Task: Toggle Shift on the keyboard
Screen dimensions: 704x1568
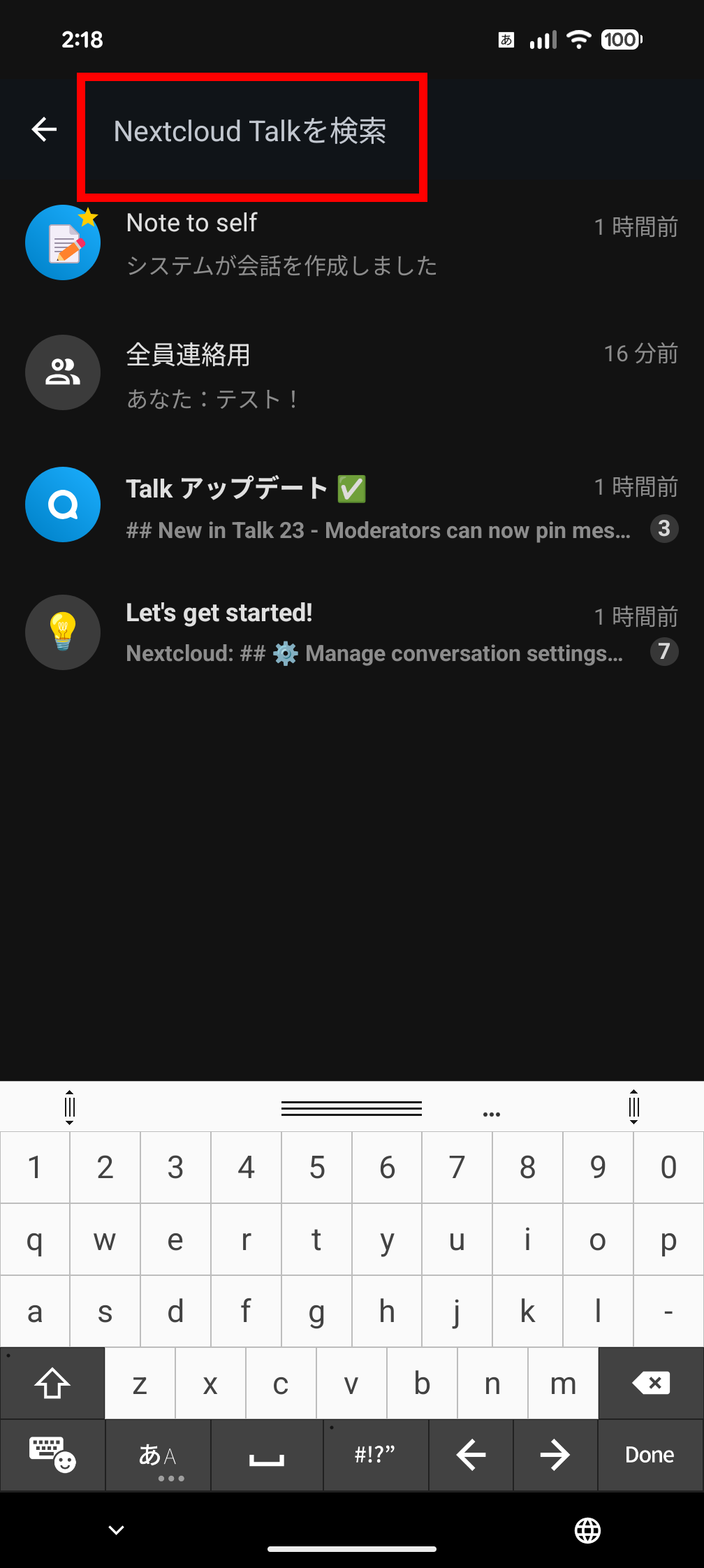Action: pyautogui.click(x=52, y=1384)
